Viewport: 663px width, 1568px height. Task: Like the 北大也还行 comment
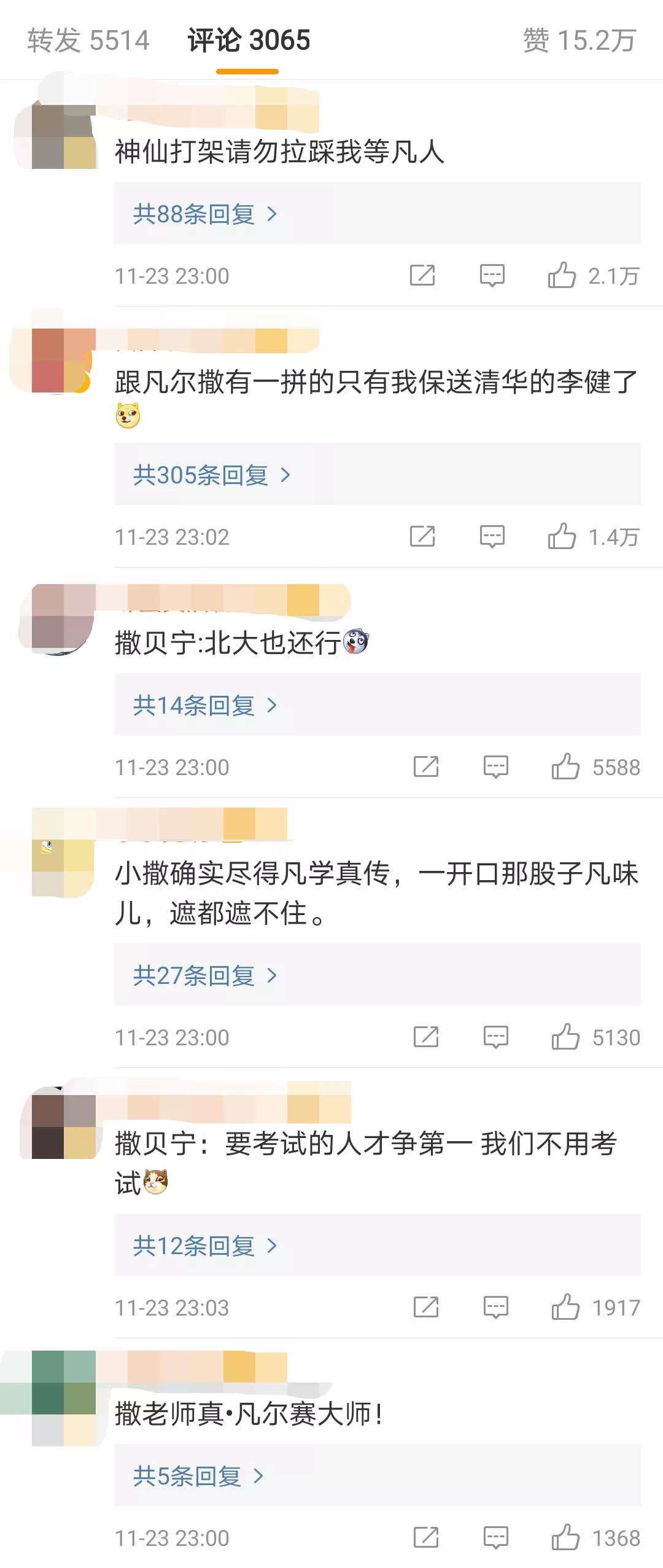tap(565, 766)
